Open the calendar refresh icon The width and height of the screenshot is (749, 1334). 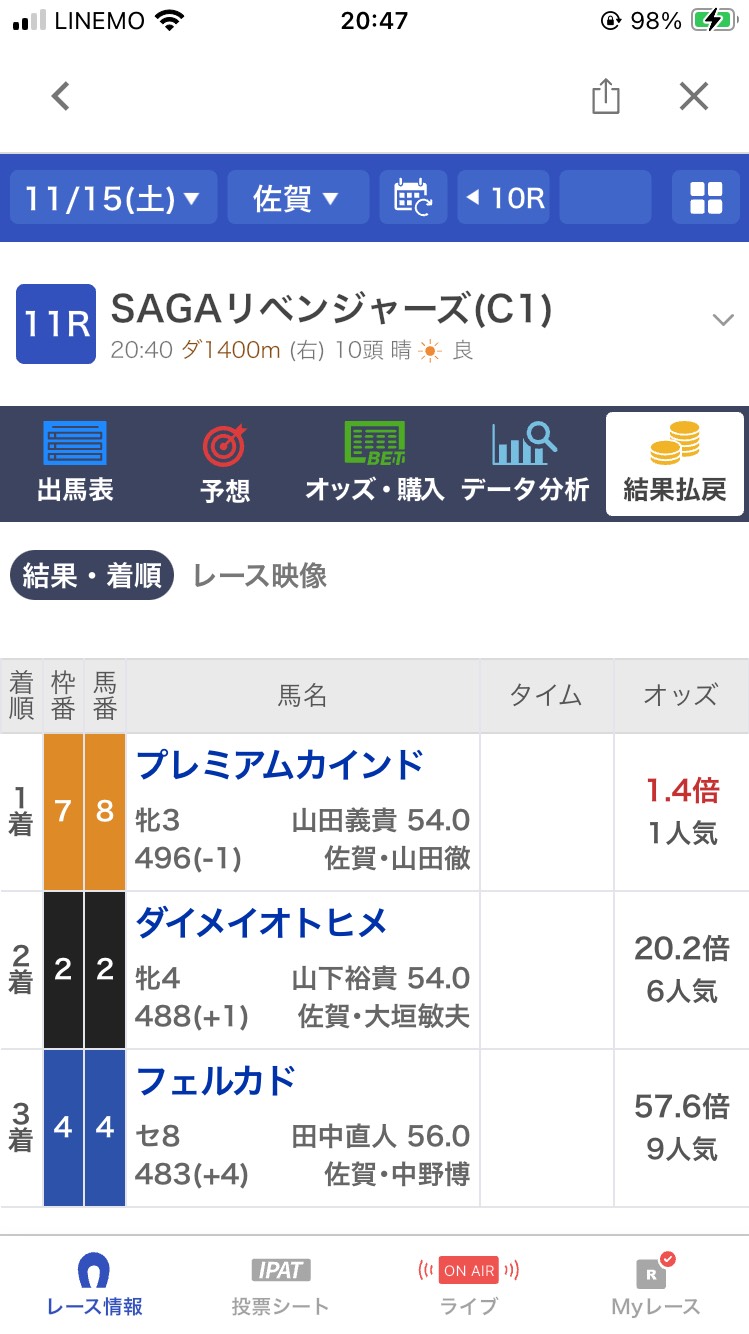[x=412, y=197]
